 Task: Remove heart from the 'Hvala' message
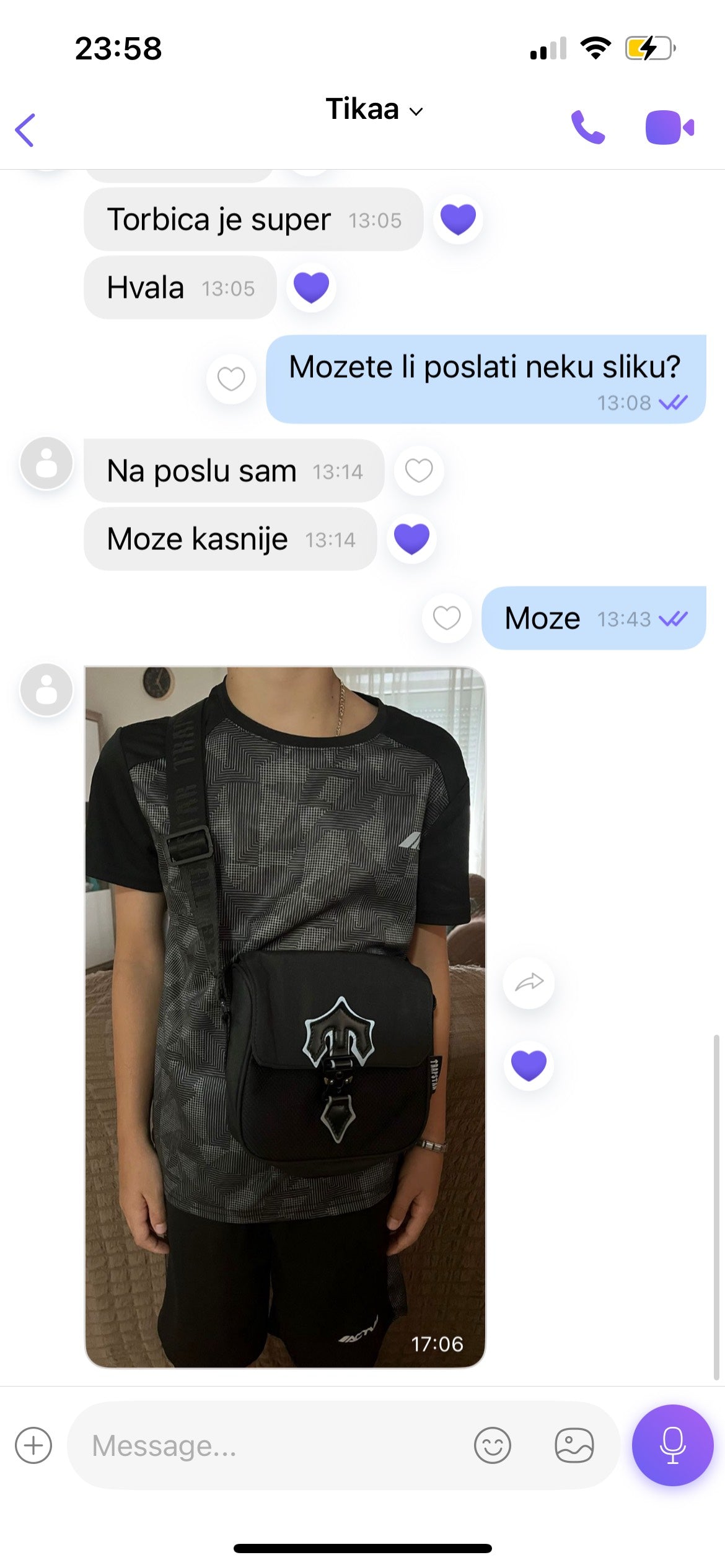[x=311, y=287]
